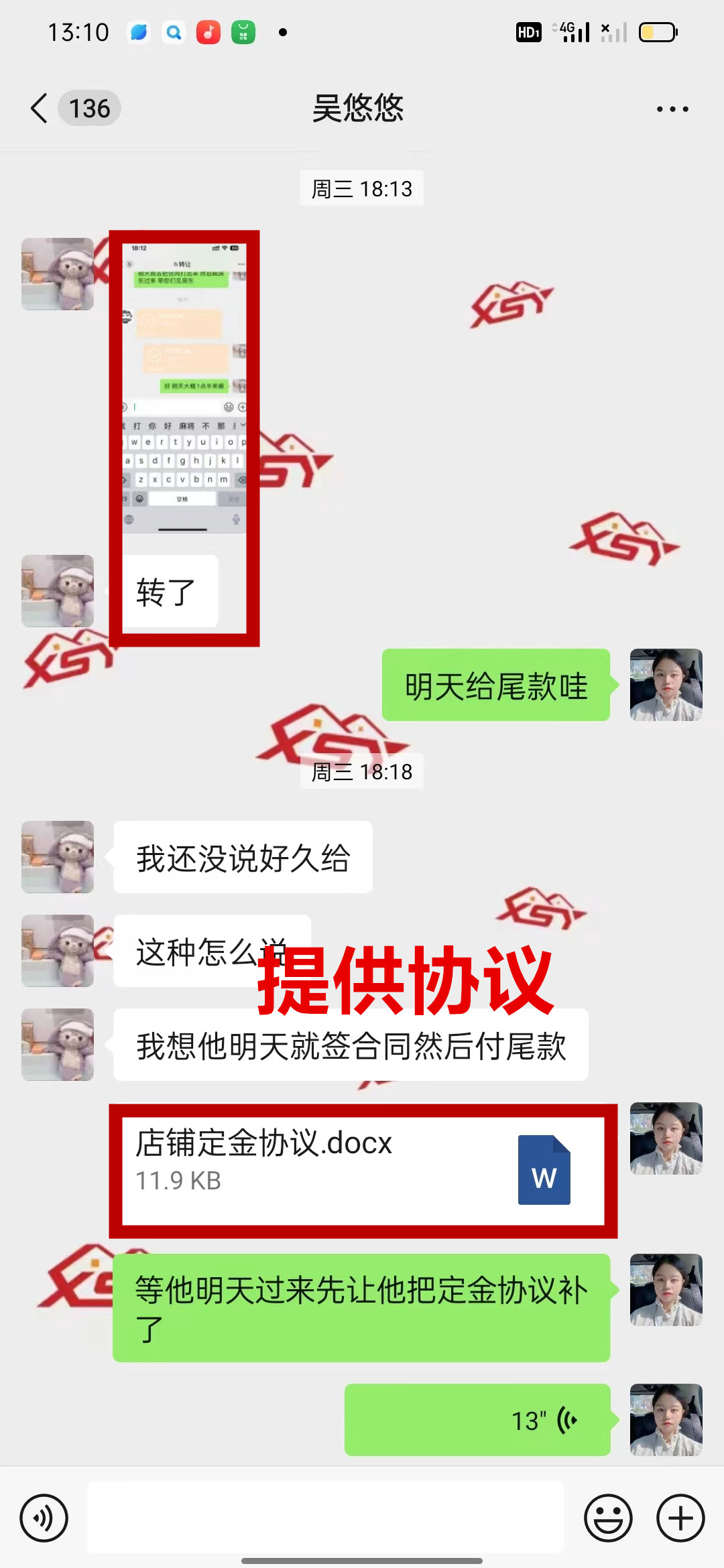View contact avatar beside 我还没说好久给

[x=58, y=857]
